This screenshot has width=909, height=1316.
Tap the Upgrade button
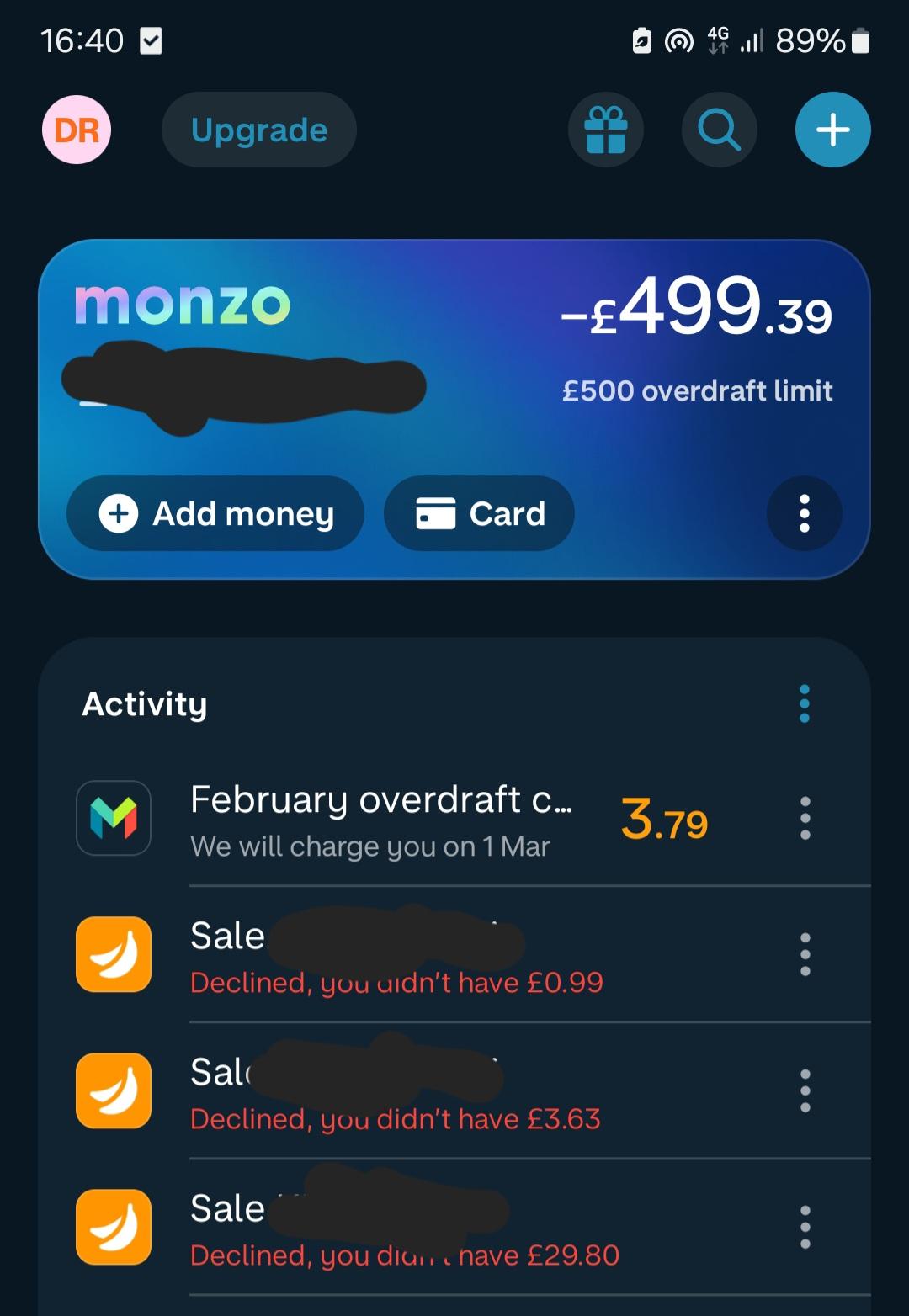click(x=258, y=130)
